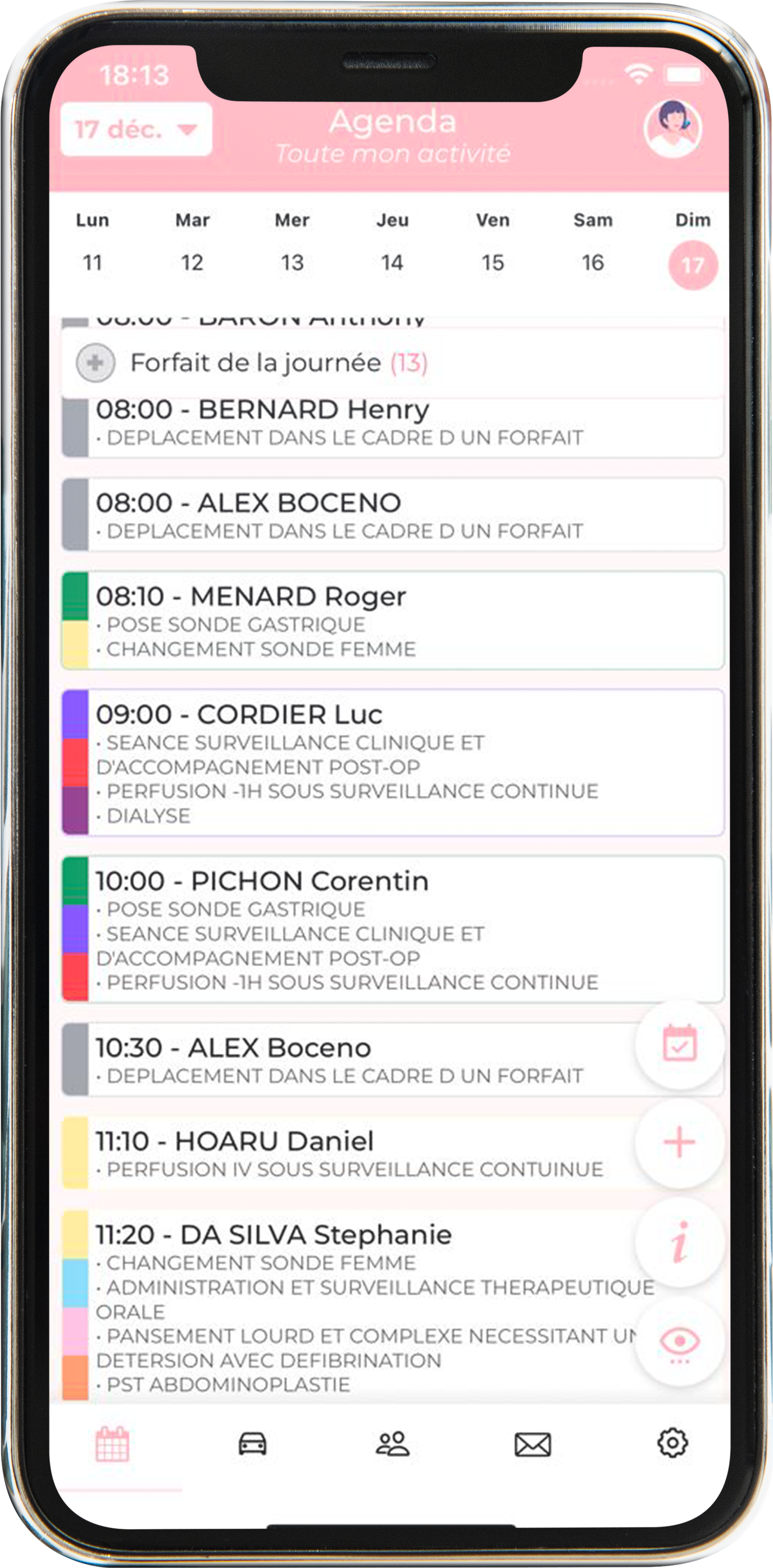
Task: Tap the eye visibility floating button
Action: click(x=679, y=1340)
